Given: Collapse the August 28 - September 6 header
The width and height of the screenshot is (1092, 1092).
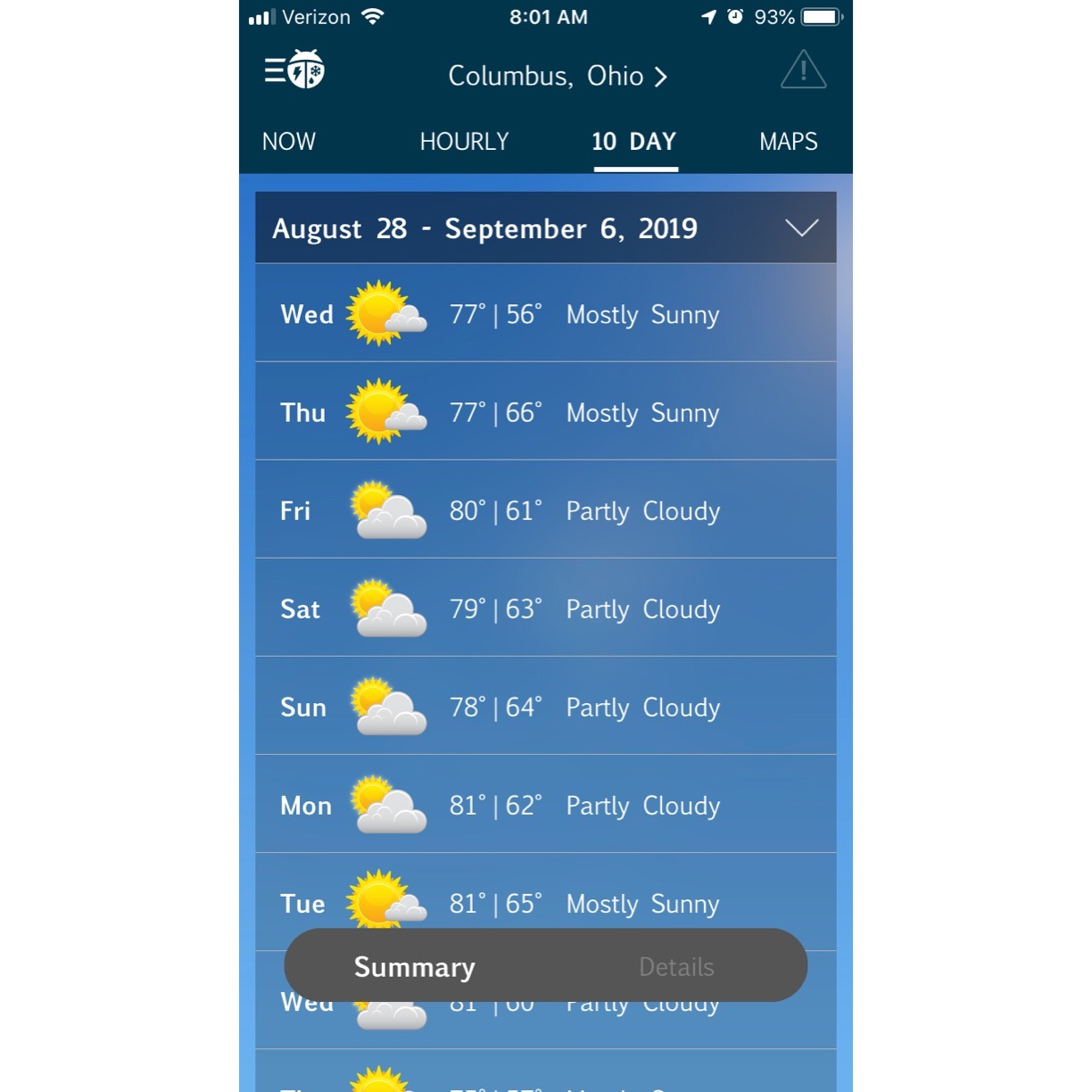Looking at the screenshot, I should point(801,228).
